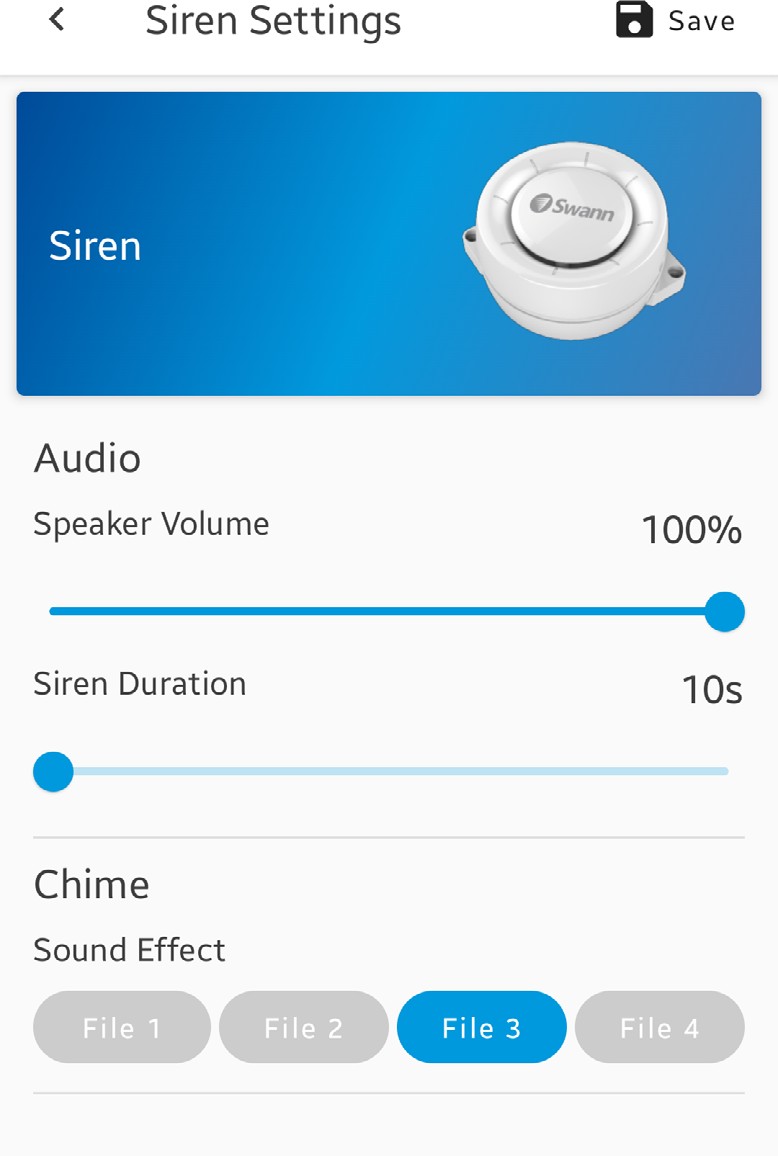
Task: Go back from Siren Settings
Action: click(x=57, y=20)
